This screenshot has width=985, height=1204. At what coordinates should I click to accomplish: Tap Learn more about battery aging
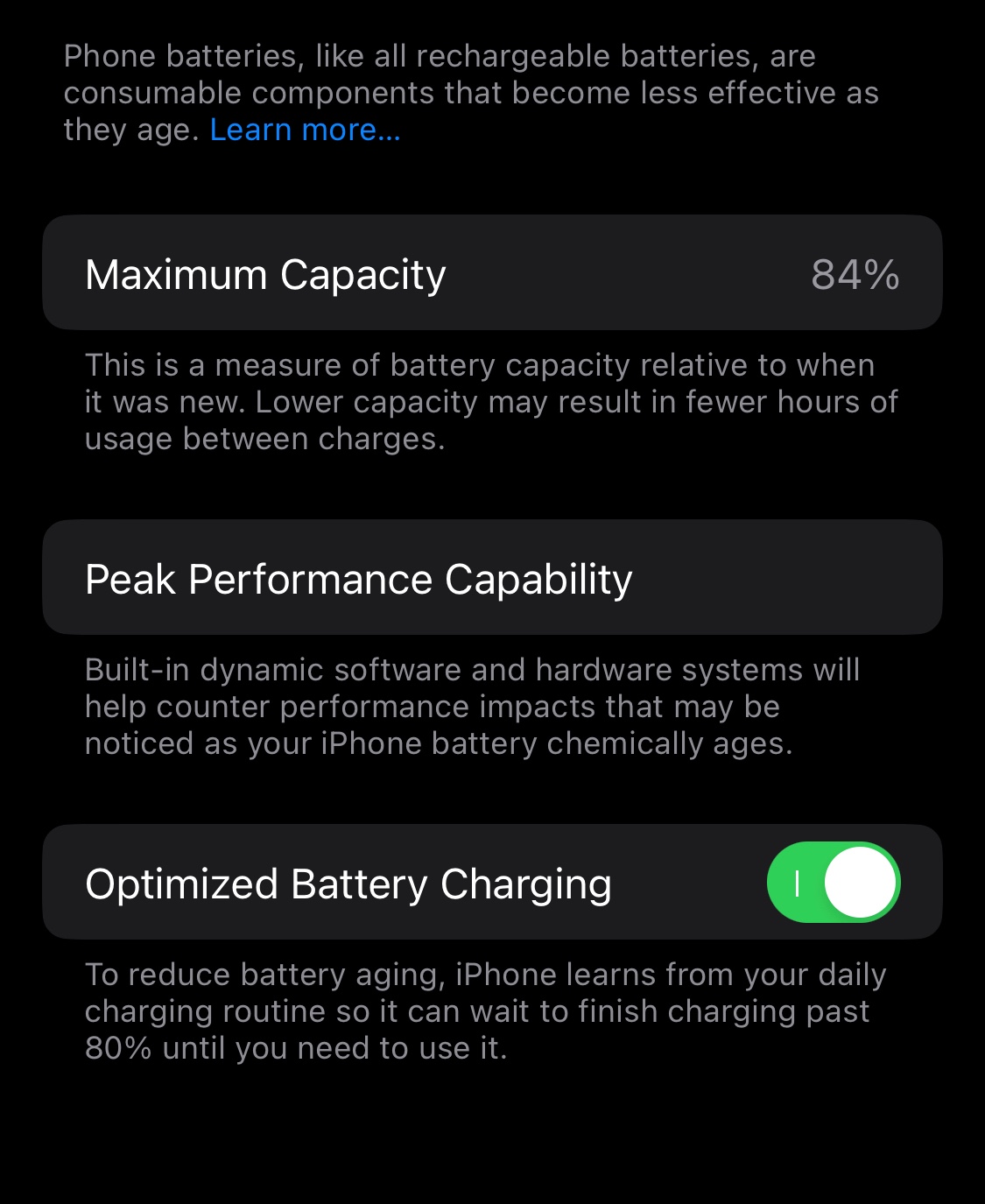[305, 130]
